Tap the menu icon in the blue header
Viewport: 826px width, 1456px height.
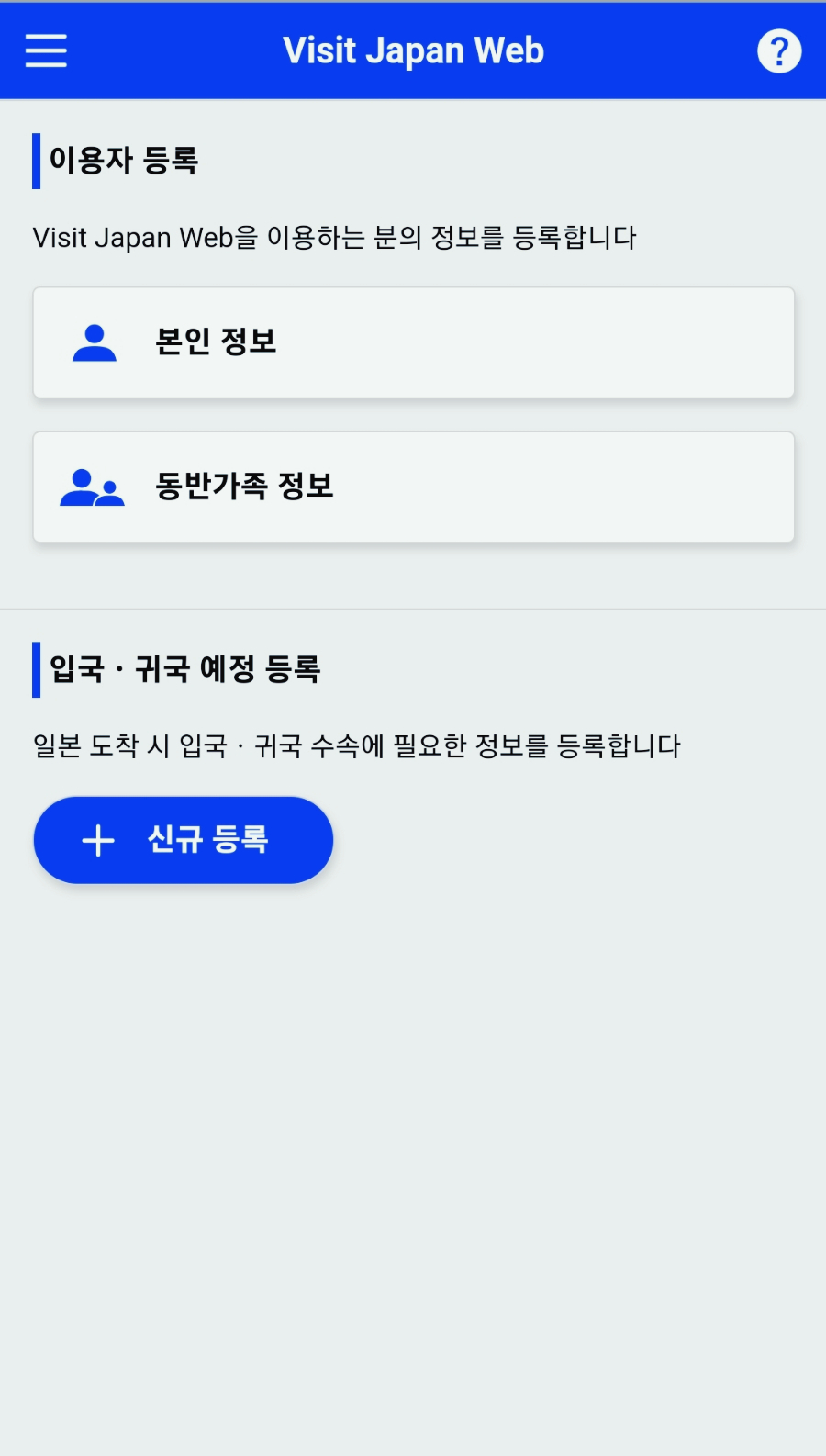[x=44, y=50]
